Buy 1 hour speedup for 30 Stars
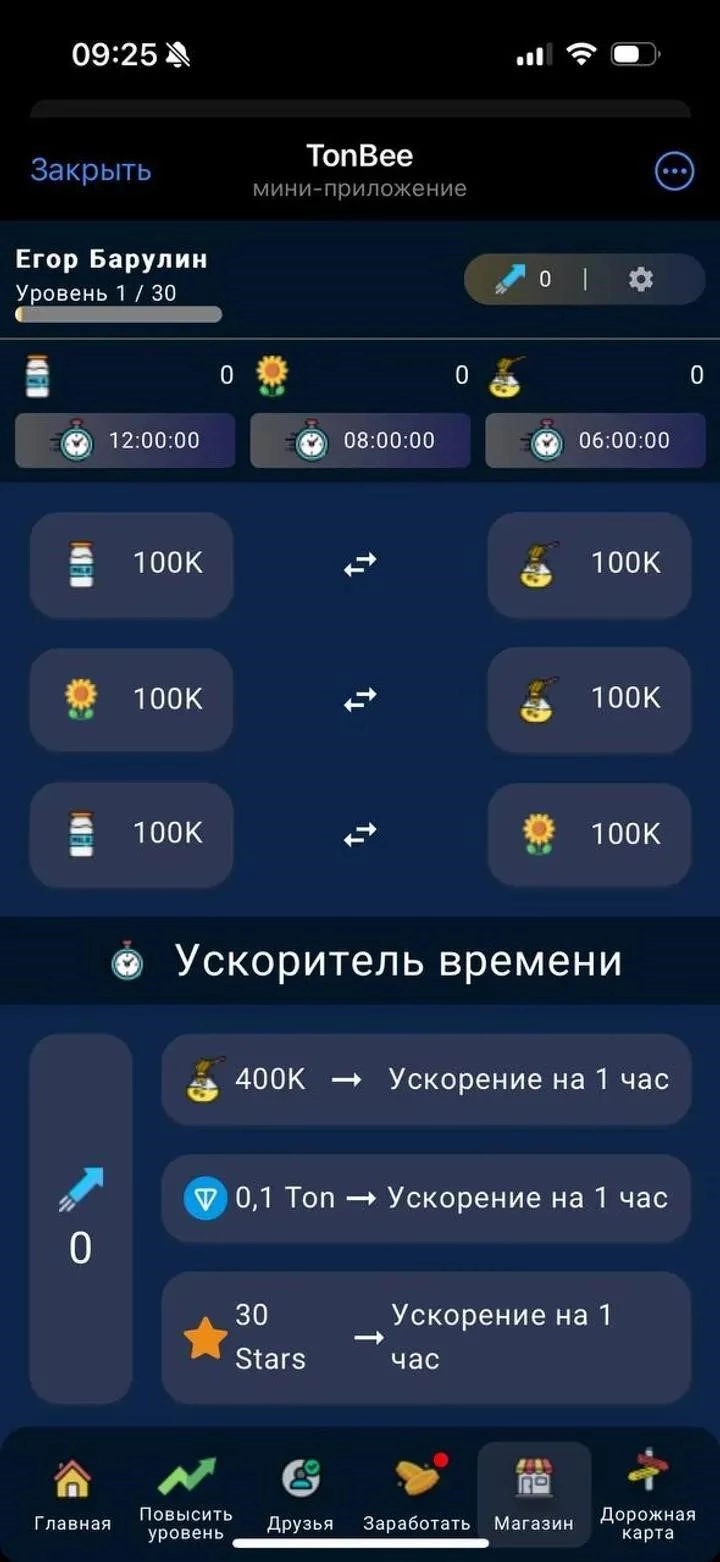This screenshot has height=1562, width=720. point(426,1337)
